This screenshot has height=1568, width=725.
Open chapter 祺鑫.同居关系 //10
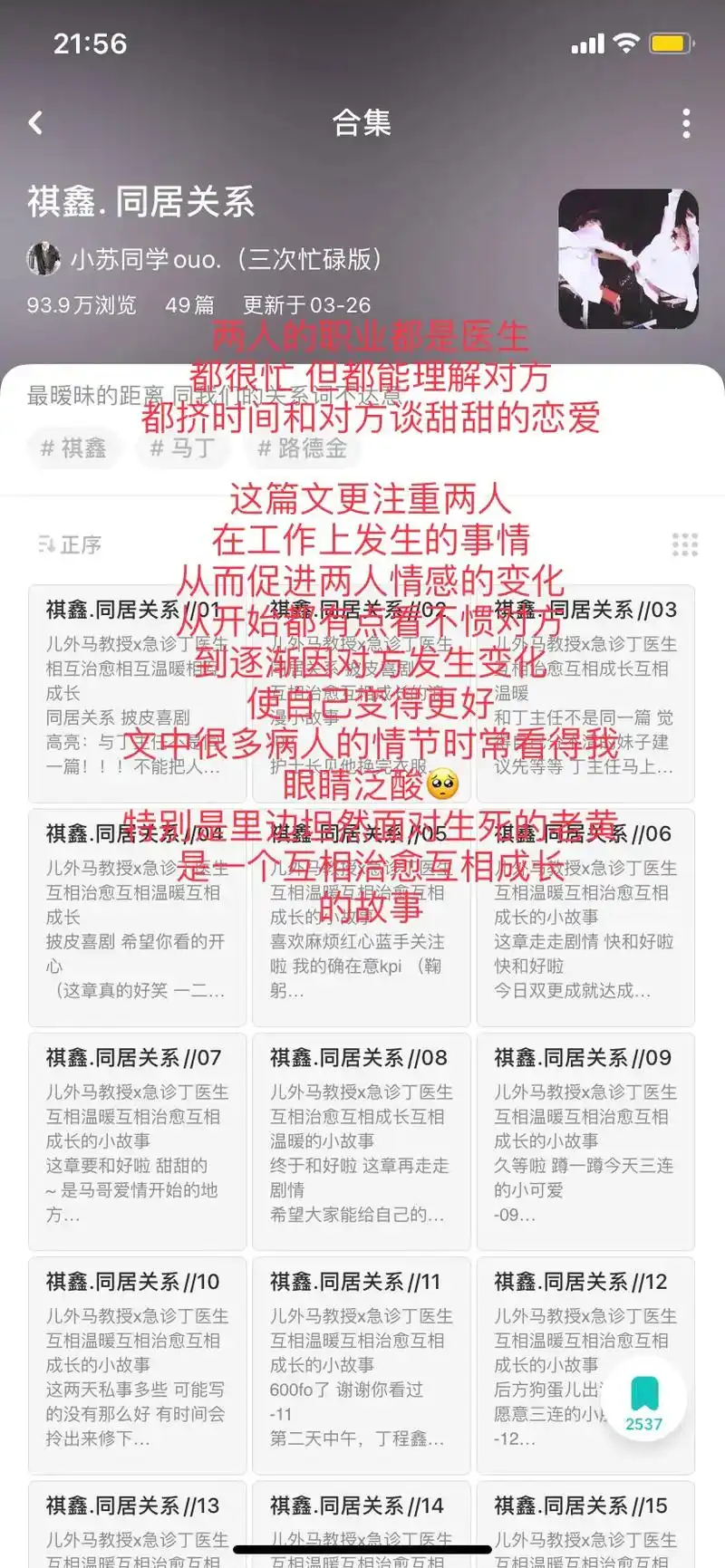click(137, 1364)
